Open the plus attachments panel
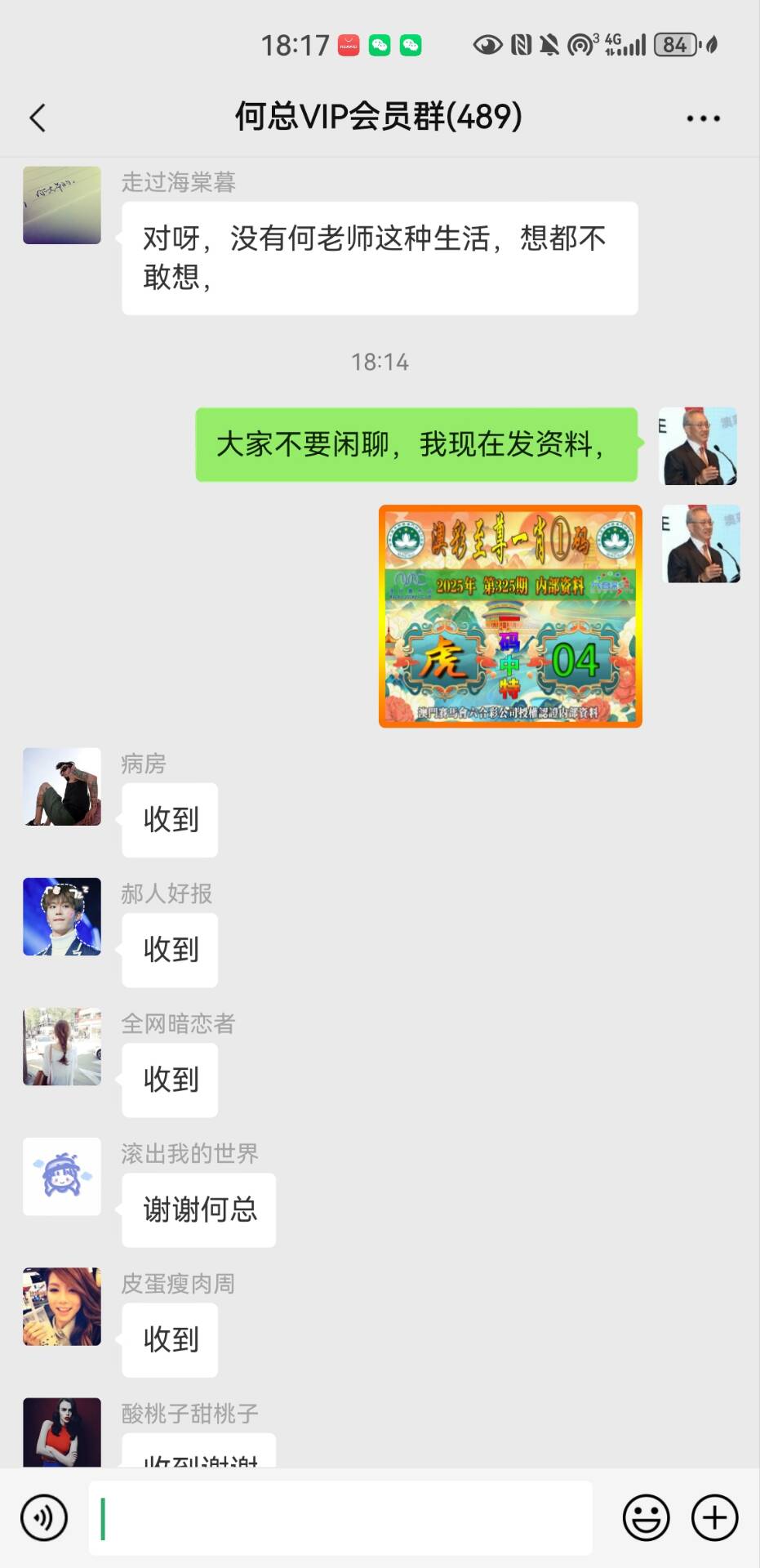 pyautogui.click(x=714, y=1517)
